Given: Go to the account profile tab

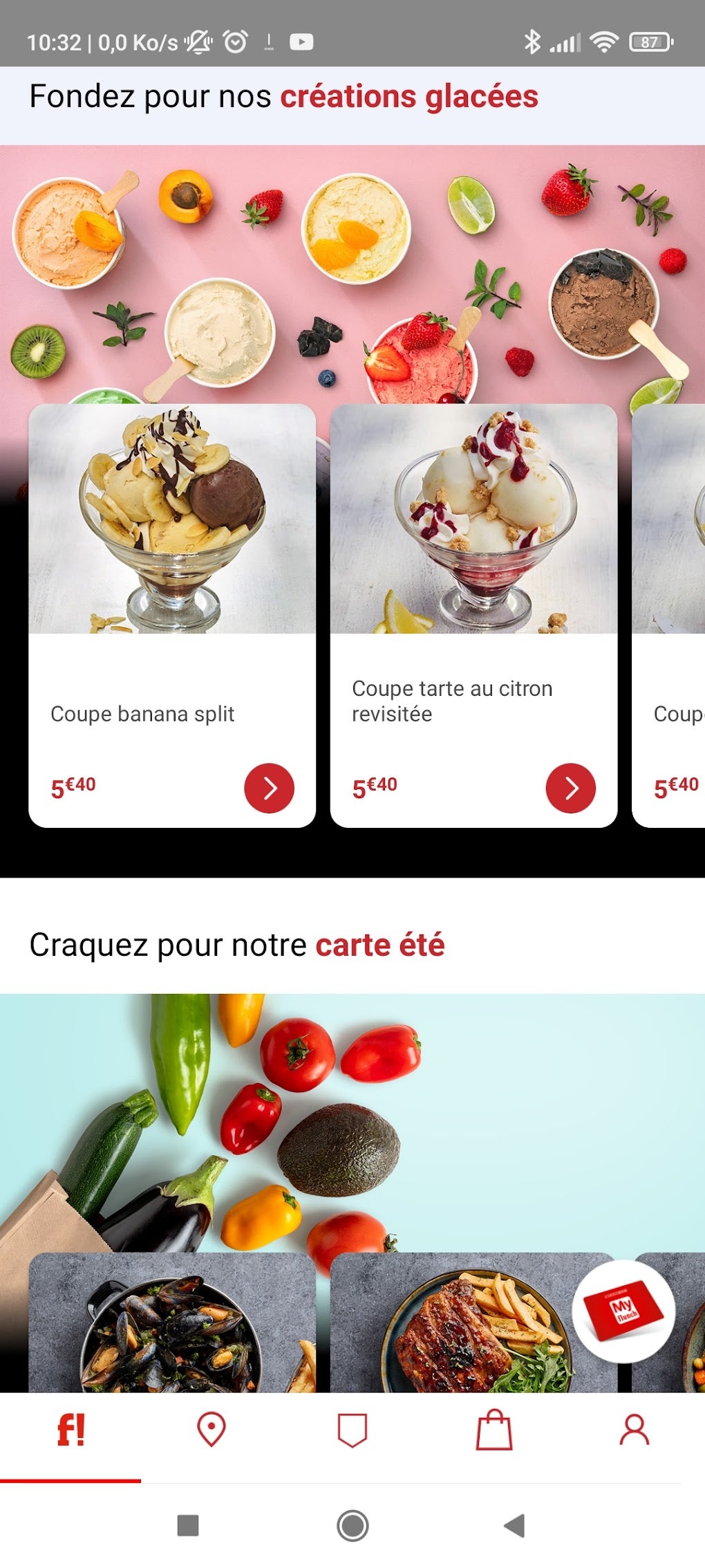Looking at the screenshot, I should [x=634, y=1431].
